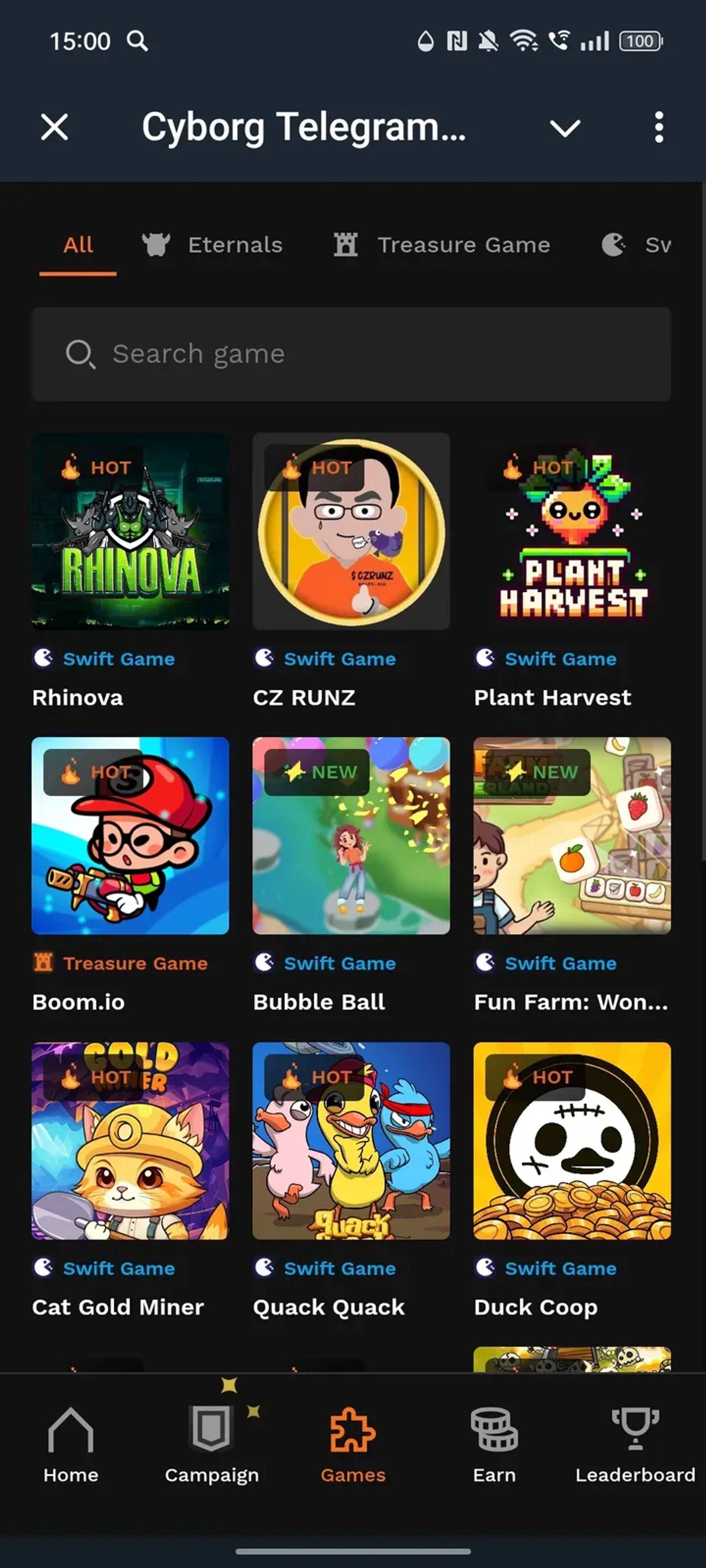This screenshot has width=706, height=1568.
Task: Switch to the Eternals tab
Action: point(213,245)
